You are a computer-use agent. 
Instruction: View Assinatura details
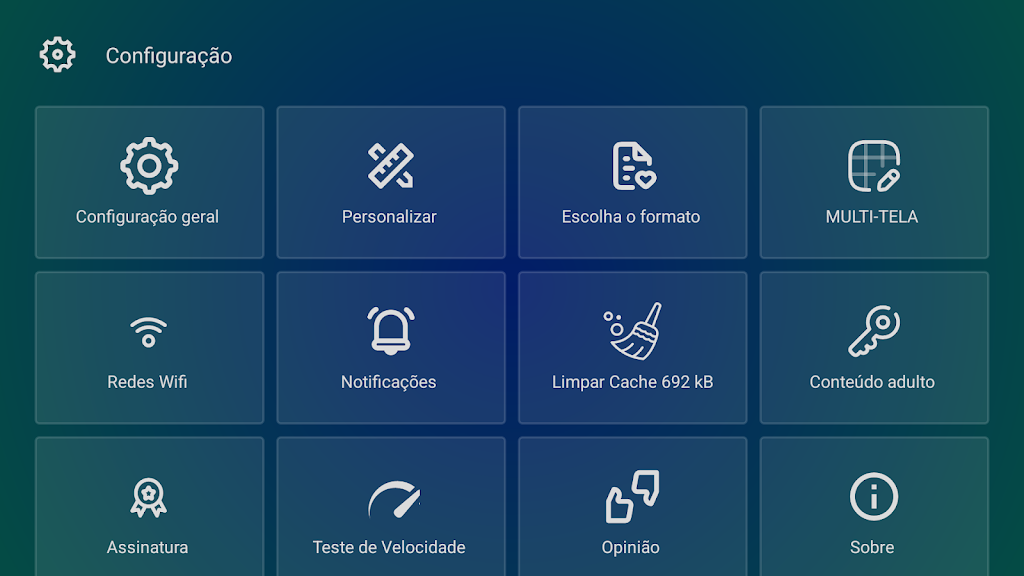(149, 510)
